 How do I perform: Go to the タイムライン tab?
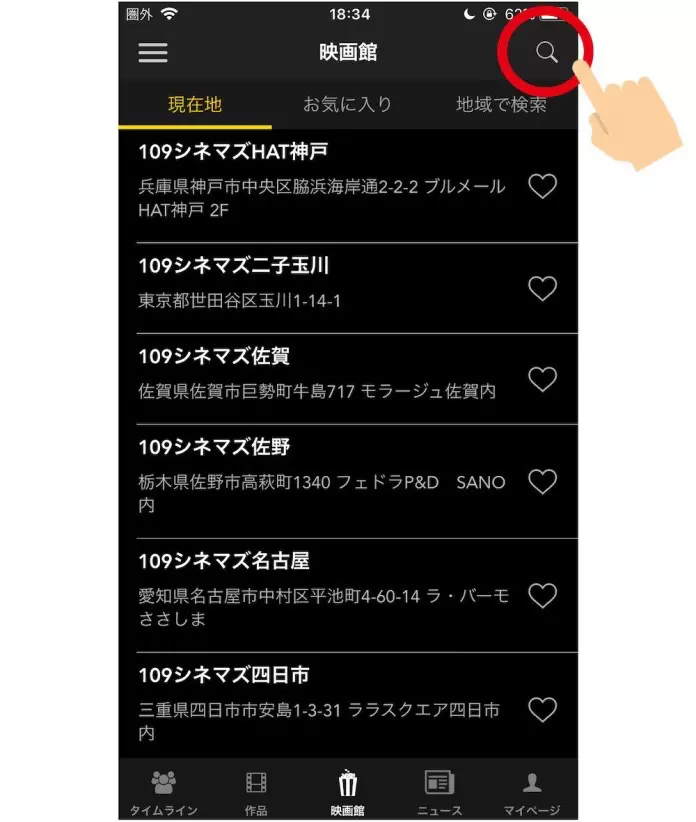point(164,793)
